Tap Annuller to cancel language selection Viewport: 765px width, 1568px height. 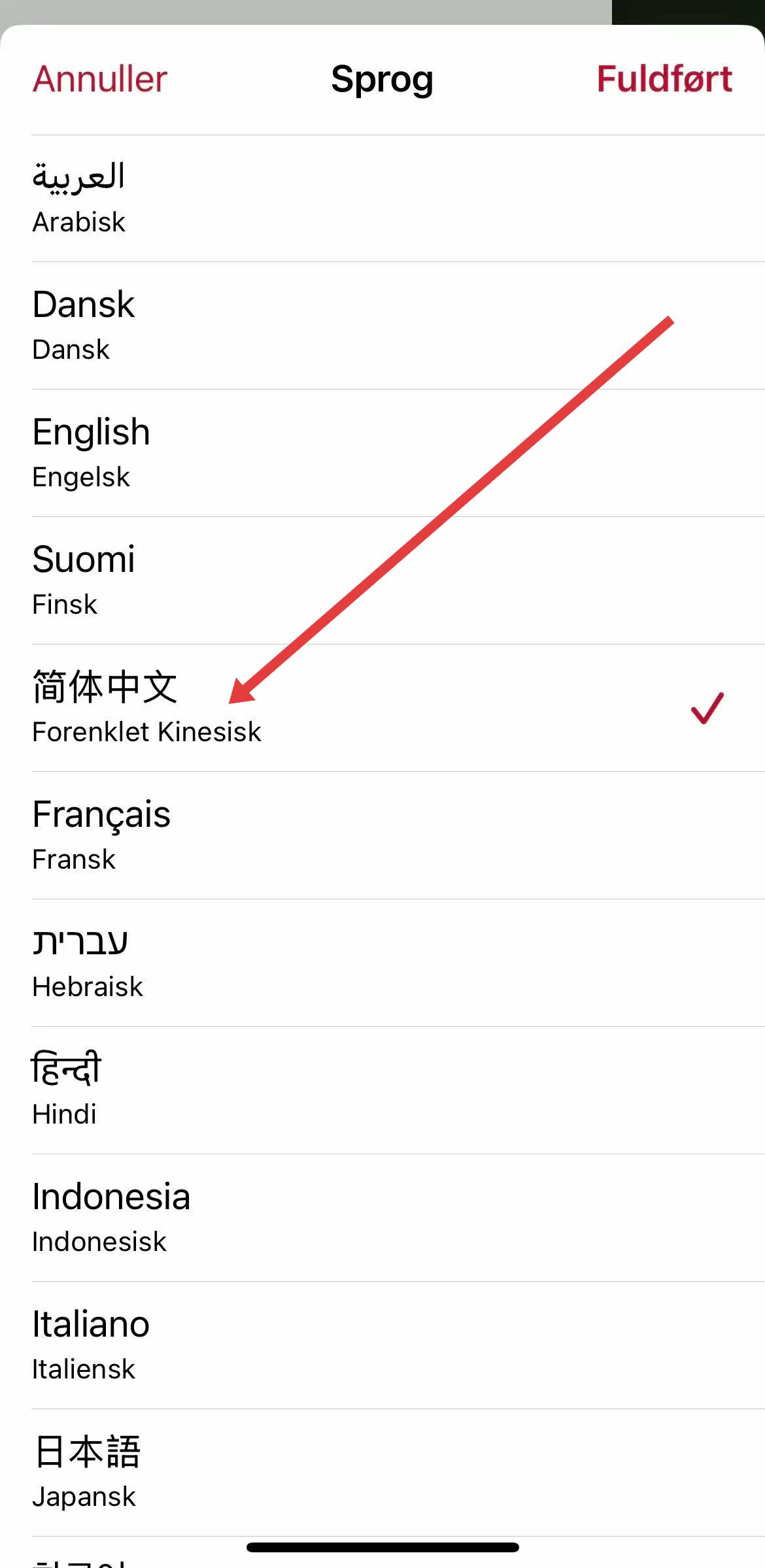click(x=100, y=79)
